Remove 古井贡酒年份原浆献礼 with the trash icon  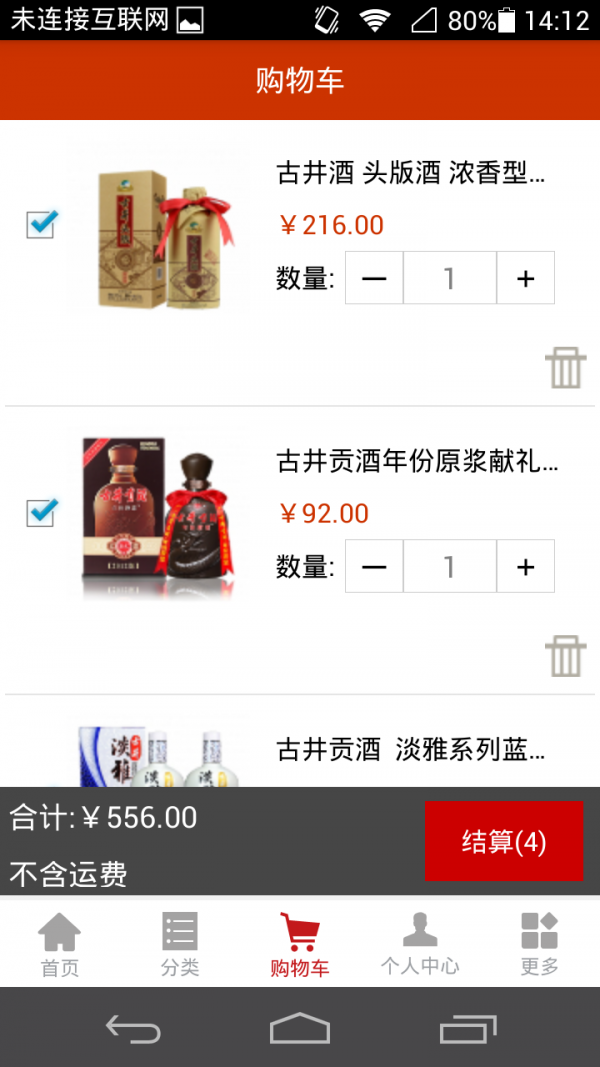(x=565, y=656)
